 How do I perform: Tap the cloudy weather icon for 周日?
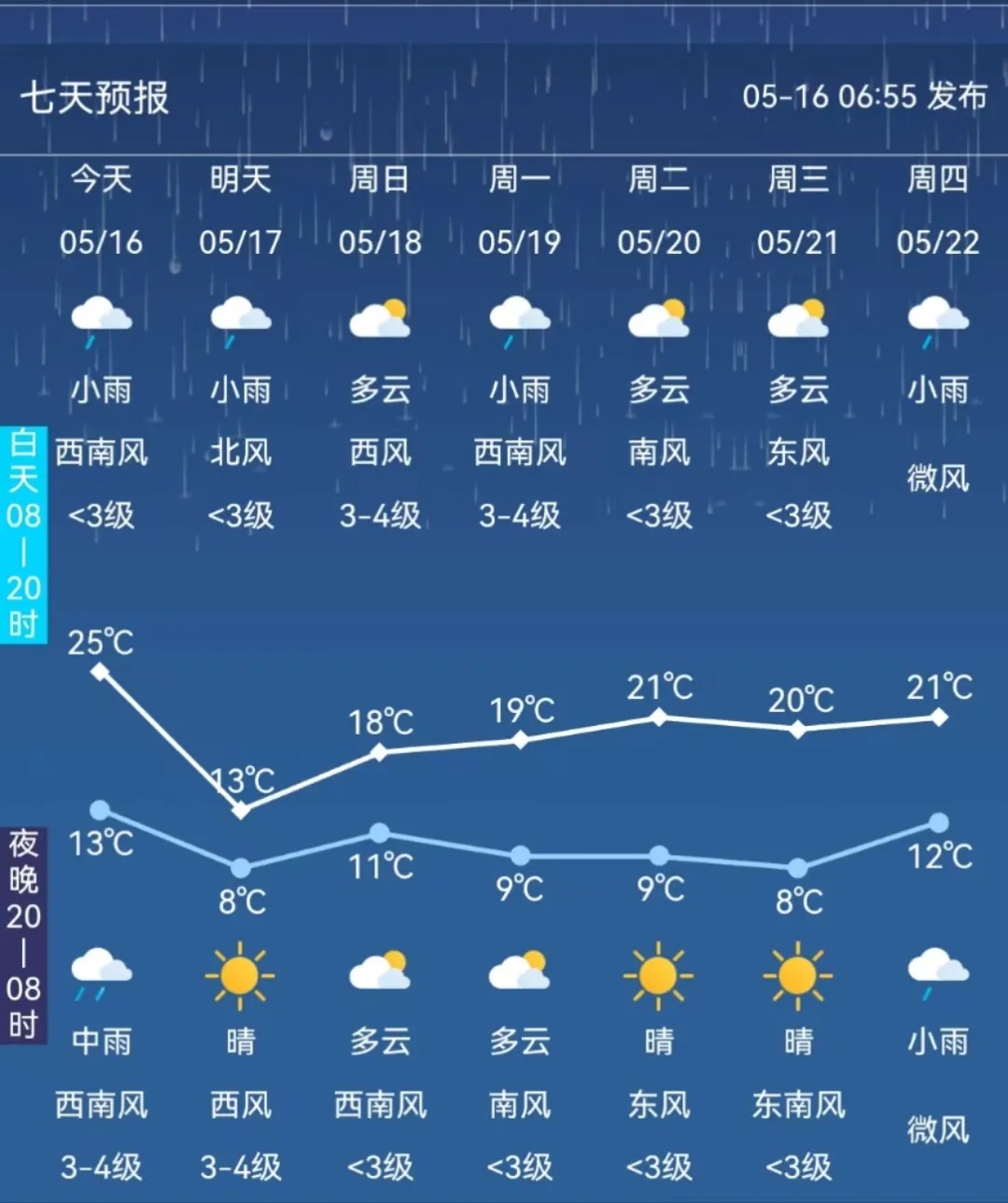point(380,319)
